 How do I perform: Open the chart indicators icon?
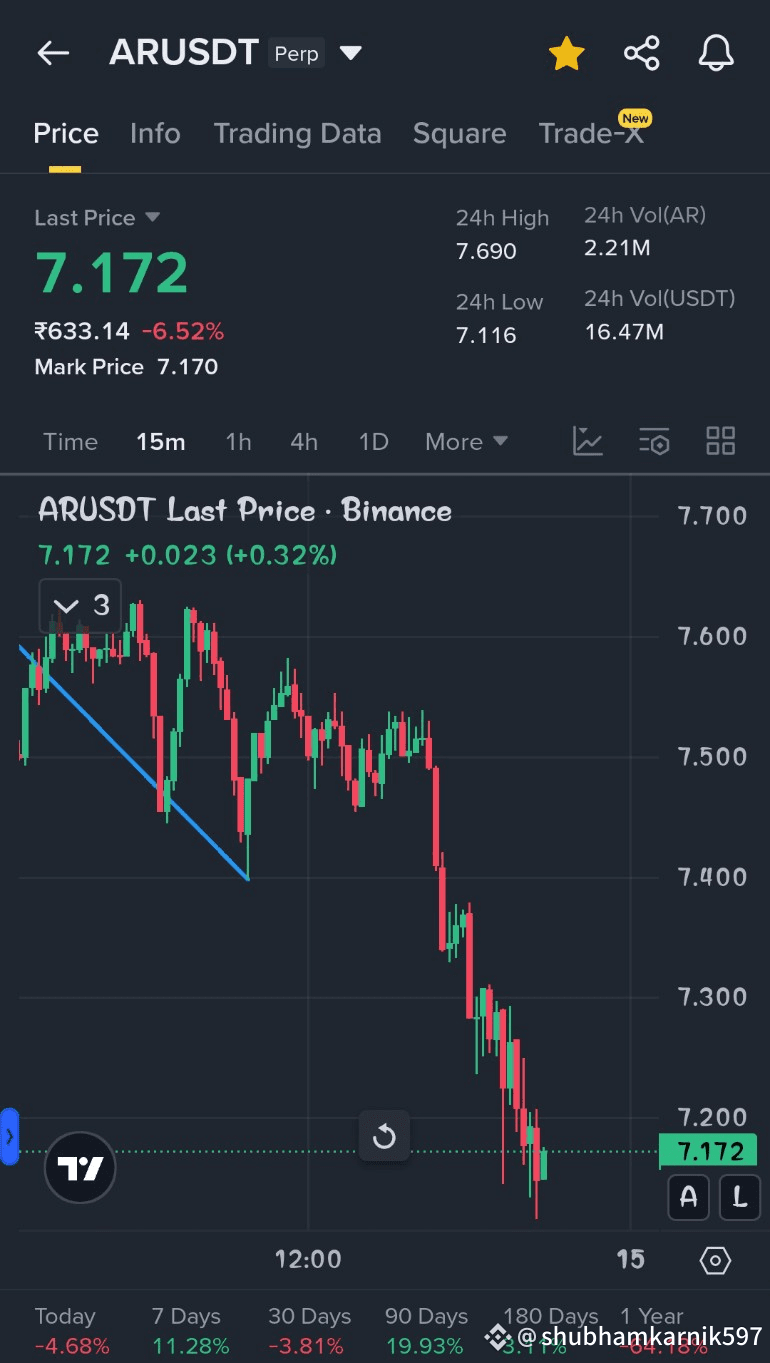(x=588, y=441)
